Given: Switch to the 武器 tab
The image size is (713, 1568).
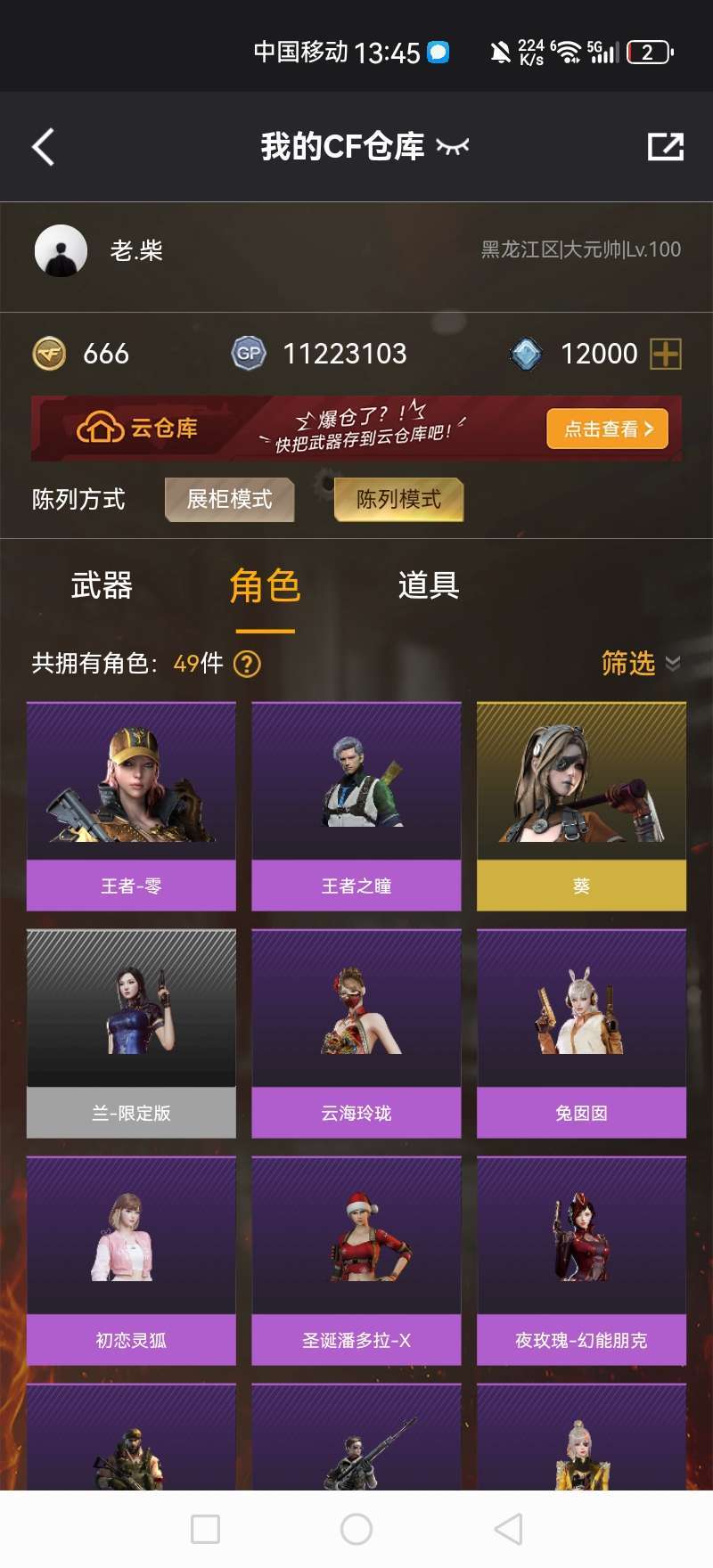Looking at the screenshot, I should tap(102, 586).
